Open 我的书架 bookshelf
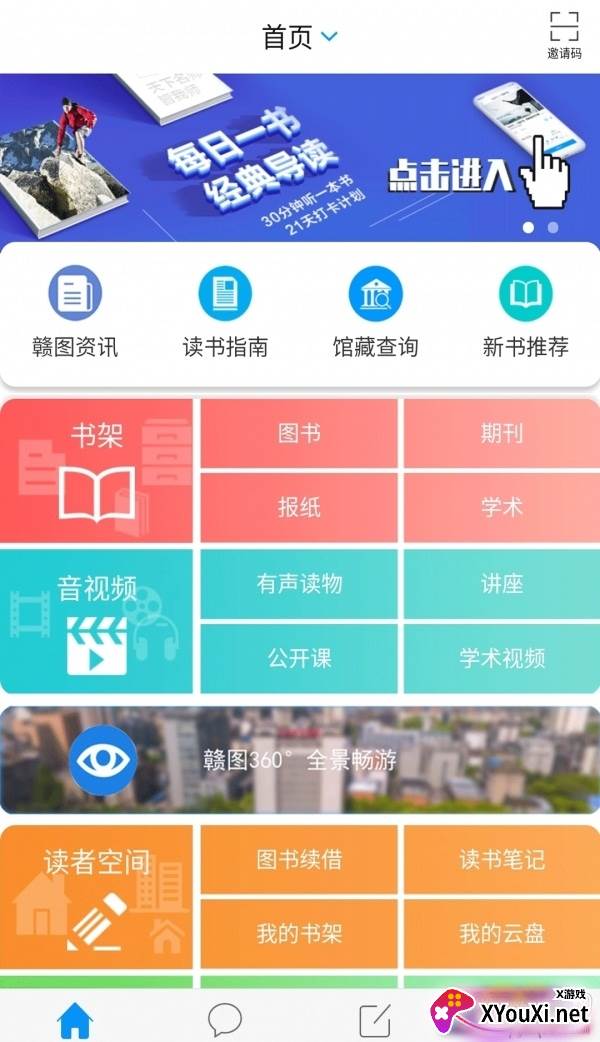Image resolution: width=600 pixels, height=1042 pixels. click(299, 934)
